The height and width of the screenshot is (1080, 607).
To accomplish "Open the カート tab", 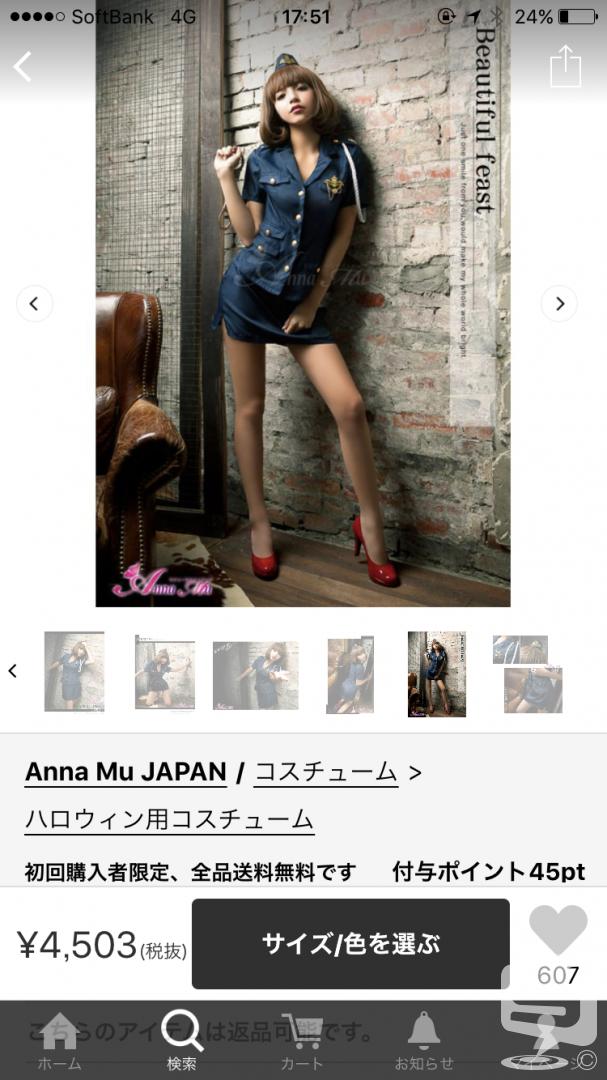I will click(302, 1041).
